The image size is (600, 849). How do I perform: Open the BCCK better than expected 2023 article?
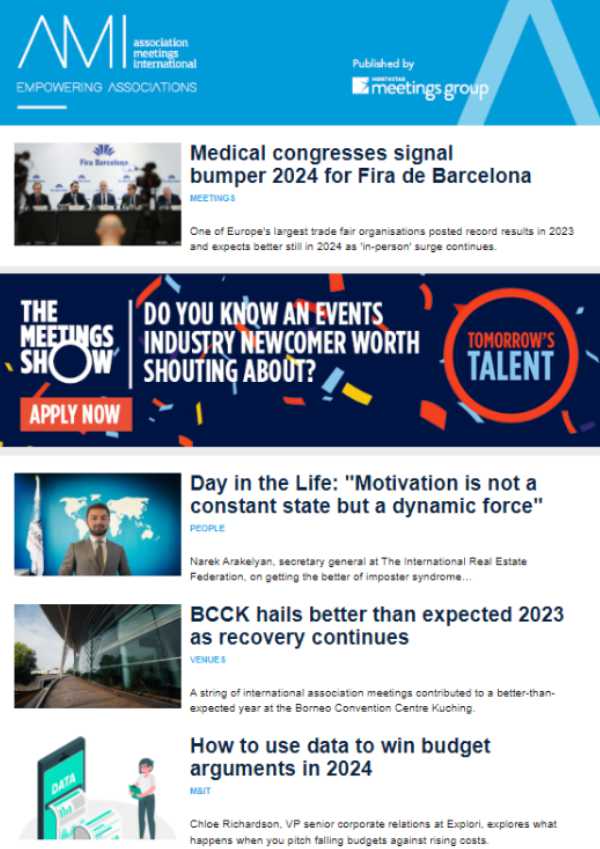tap(376, 625)
